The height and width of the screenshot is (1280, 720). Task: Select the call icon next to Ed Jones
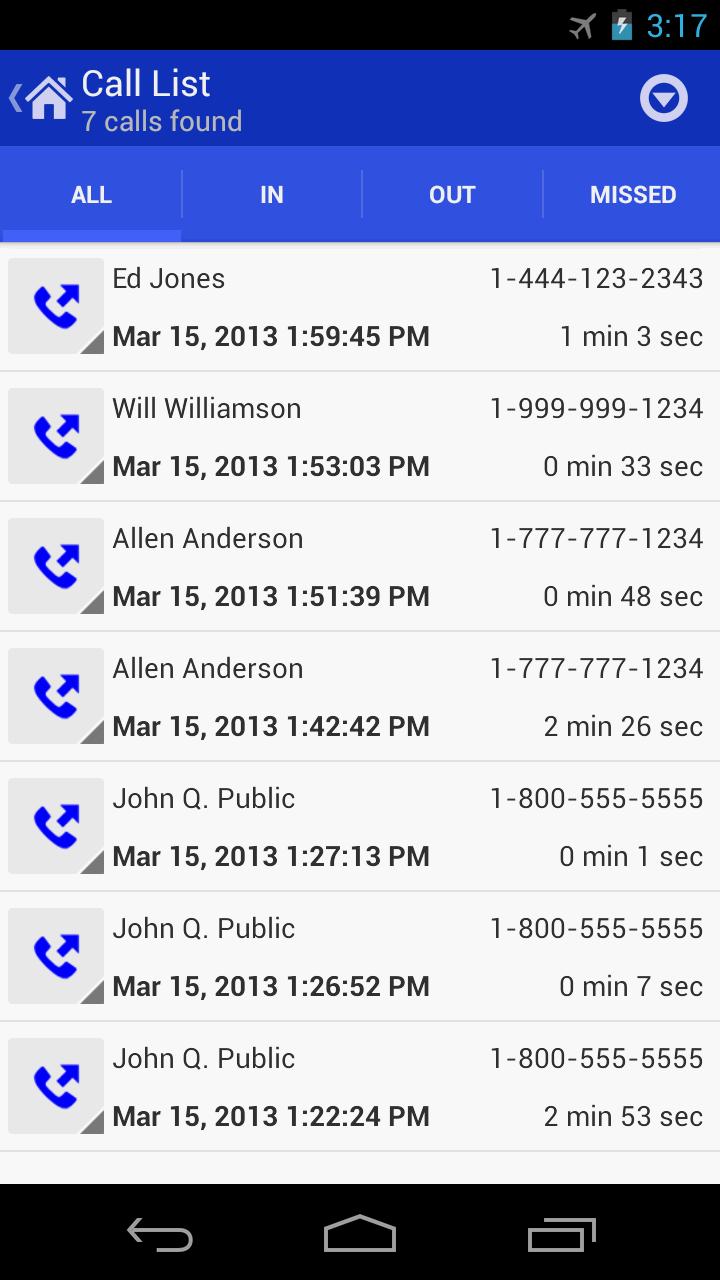pyautogui.click(x=55, y=305)
